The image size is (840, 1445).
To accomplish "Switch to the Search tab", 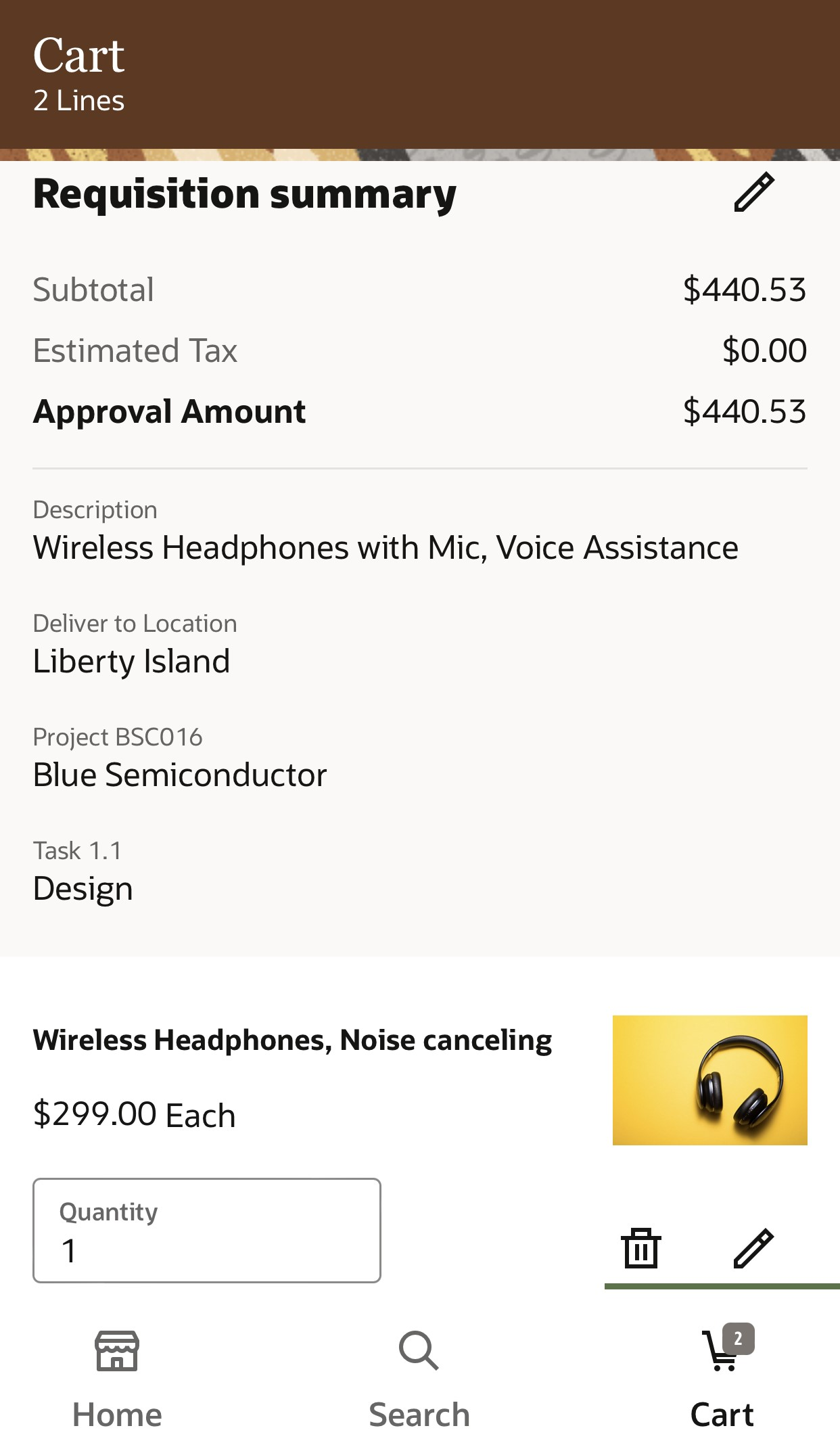I will pos(419,1377).
